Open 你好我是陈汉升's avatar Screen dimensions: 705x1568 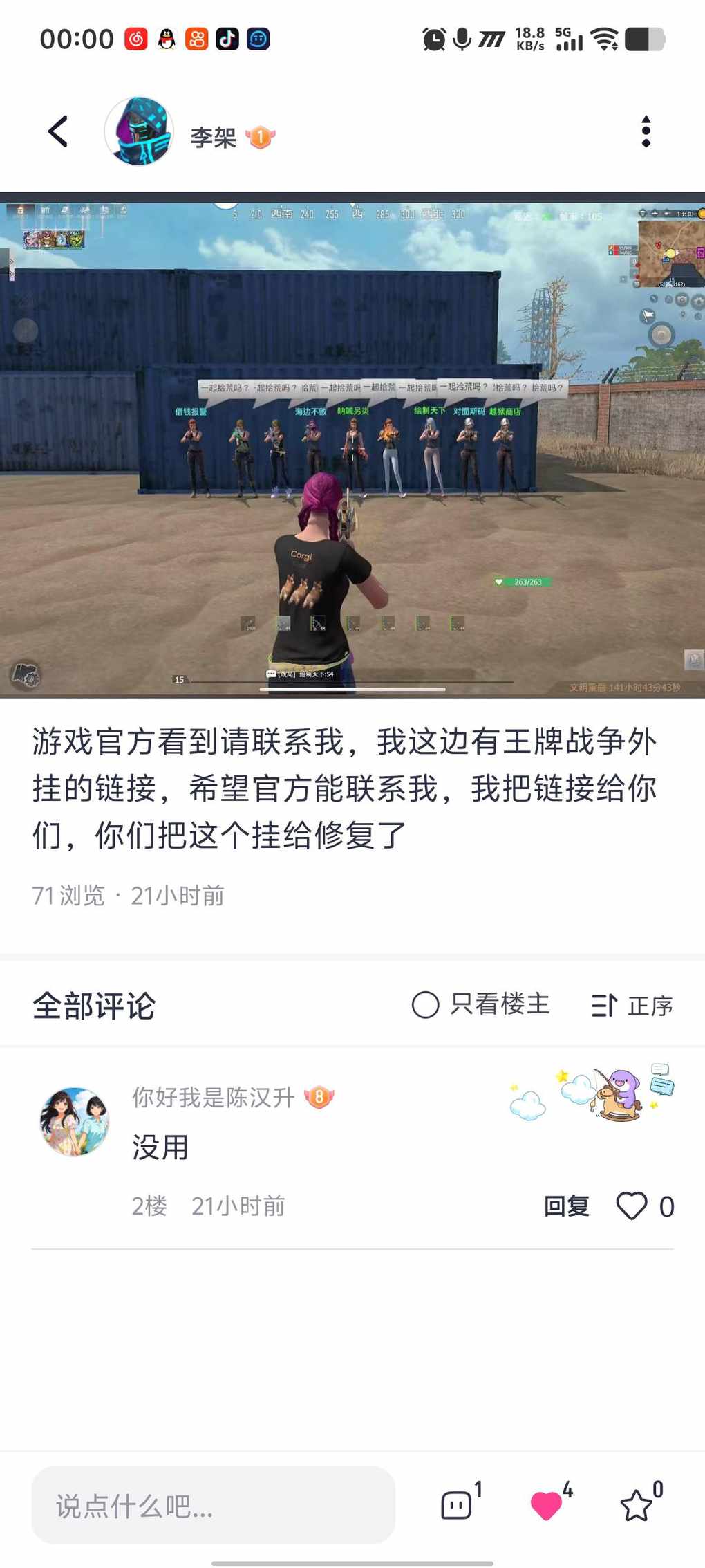[x=75, y=1121]
